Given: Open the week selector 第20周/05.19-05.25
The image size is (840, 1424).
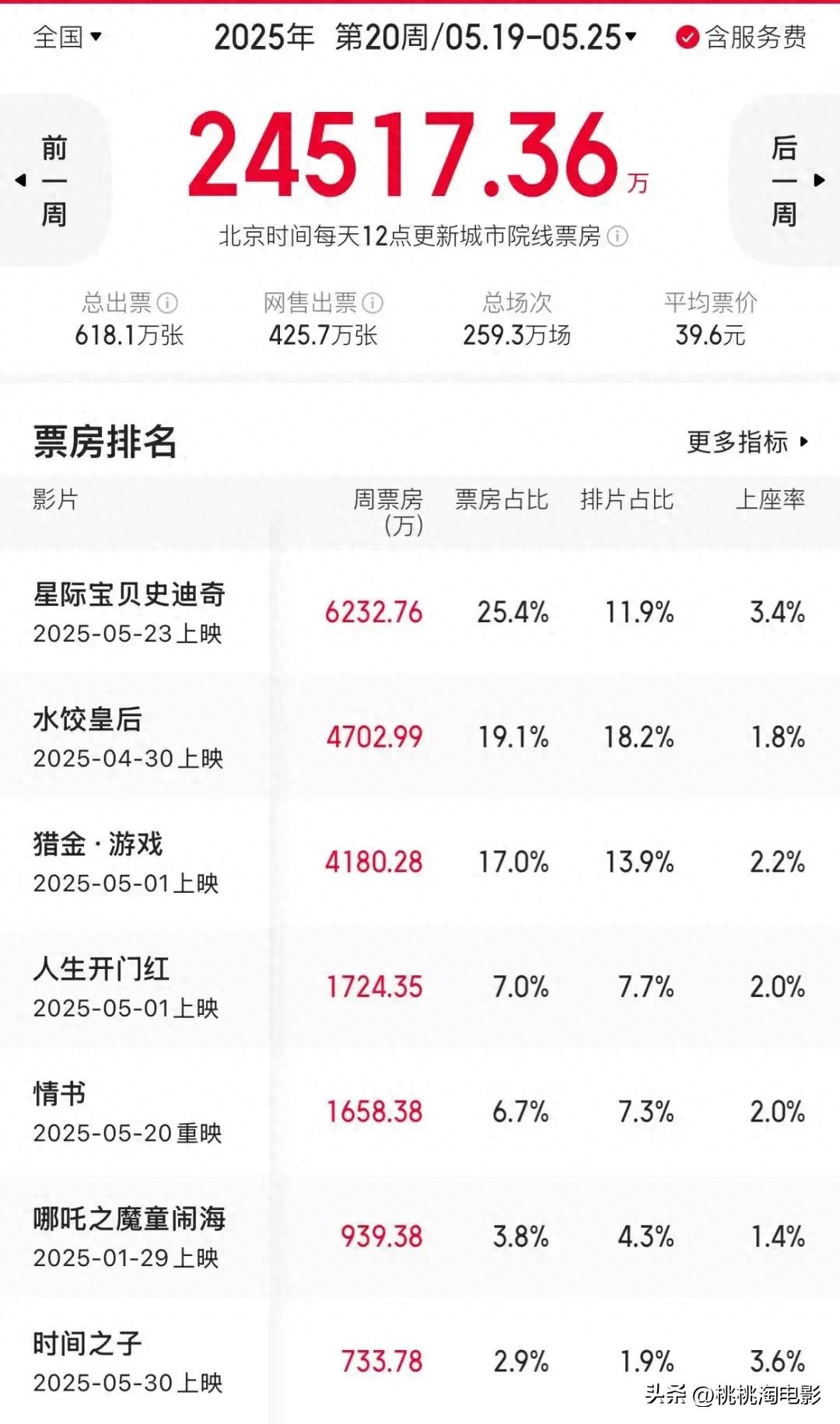Looking at the screenshot, I should pyautogui.click(x=485, y=37).
